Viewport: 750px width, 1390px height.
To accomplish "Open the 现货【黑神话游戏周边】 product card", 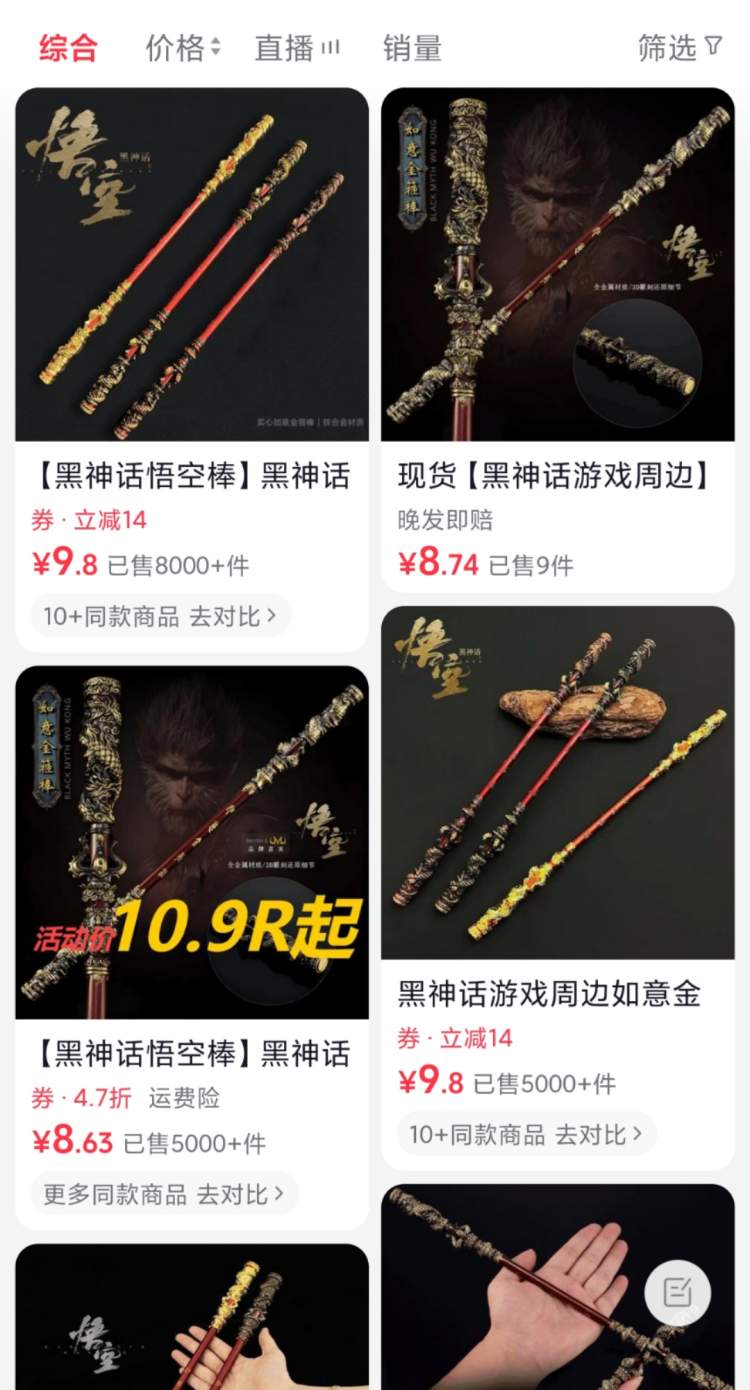I will tap(557, 265).
